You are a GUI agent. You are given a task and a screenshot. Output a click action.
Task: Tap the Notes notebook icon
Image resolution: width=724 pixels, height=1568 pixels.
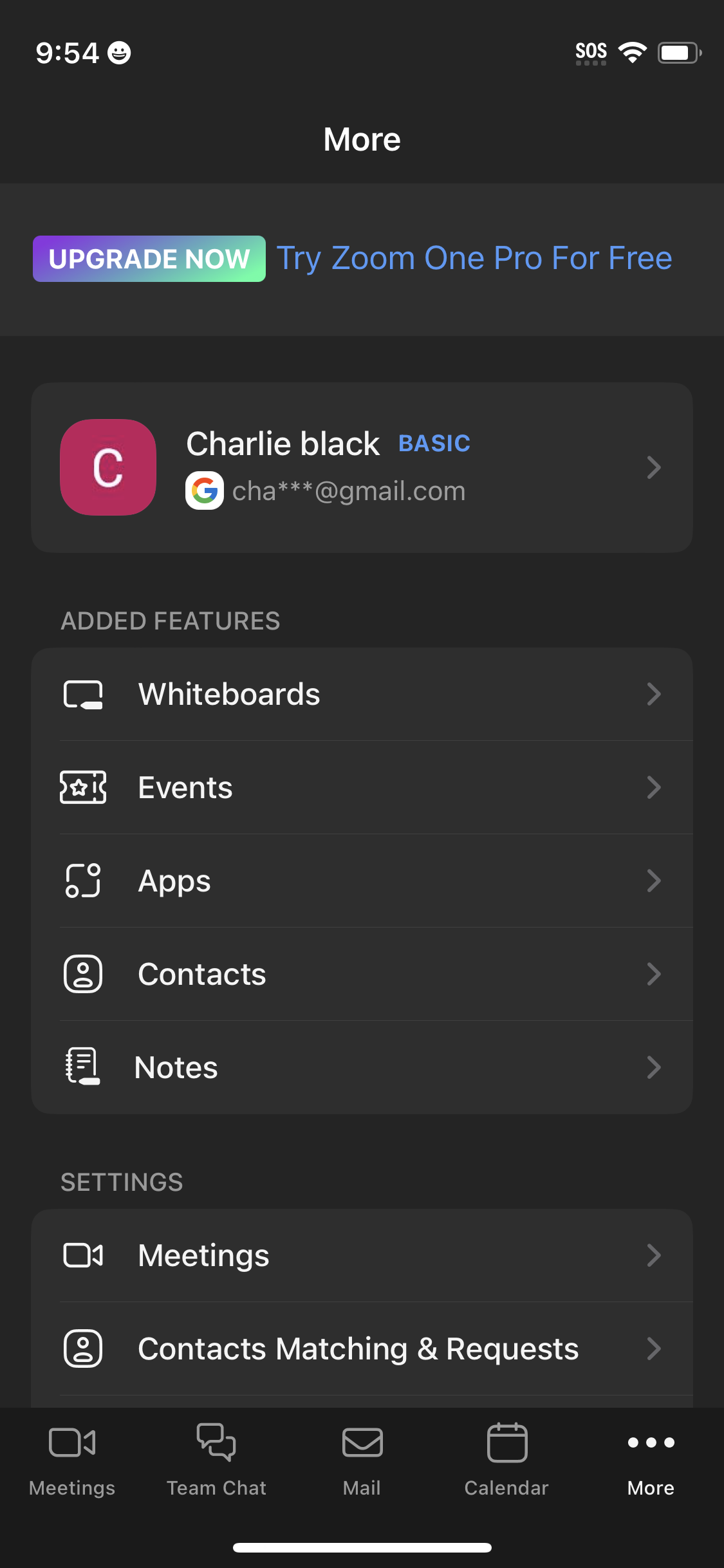[83, 1067]
